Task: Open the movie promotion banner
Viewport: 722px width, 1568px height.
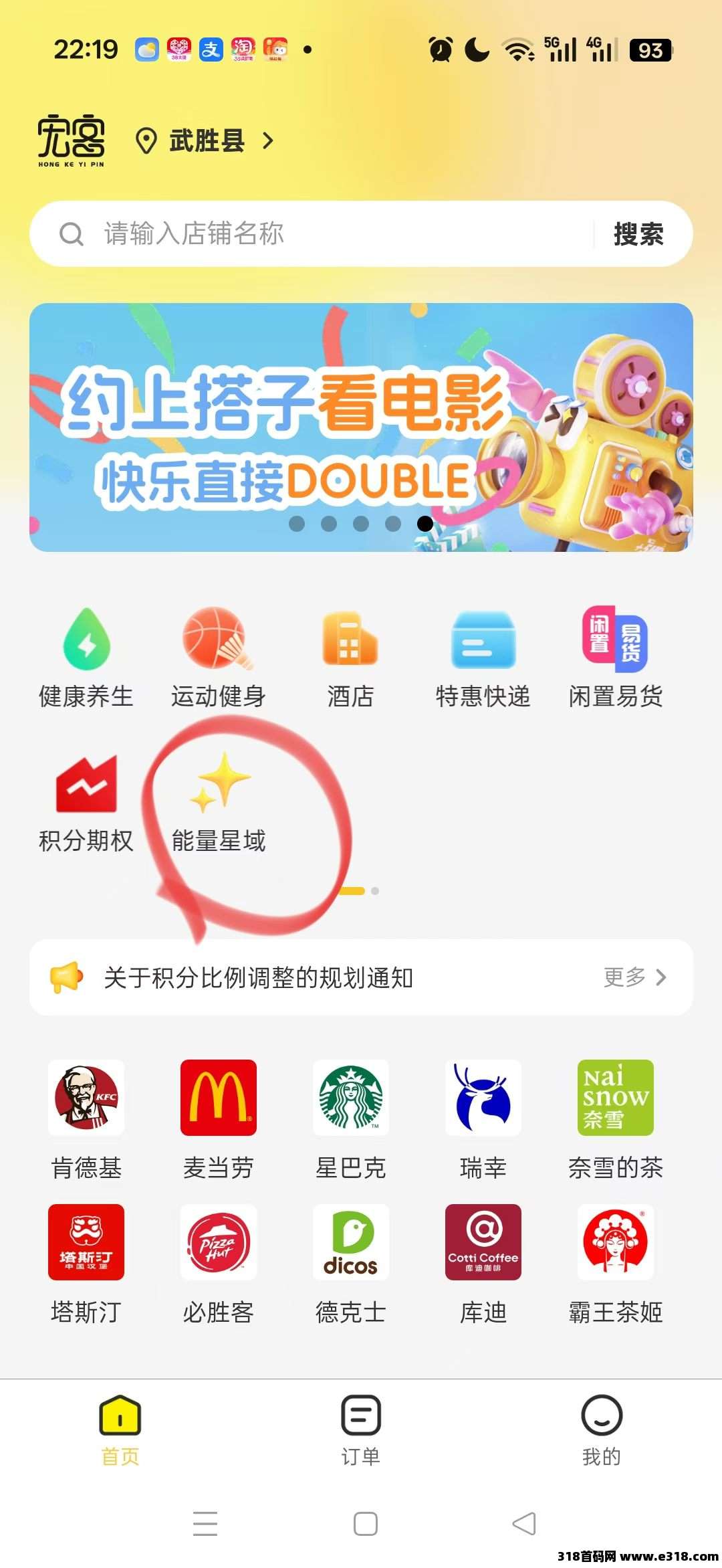Action: pos(361,427)
